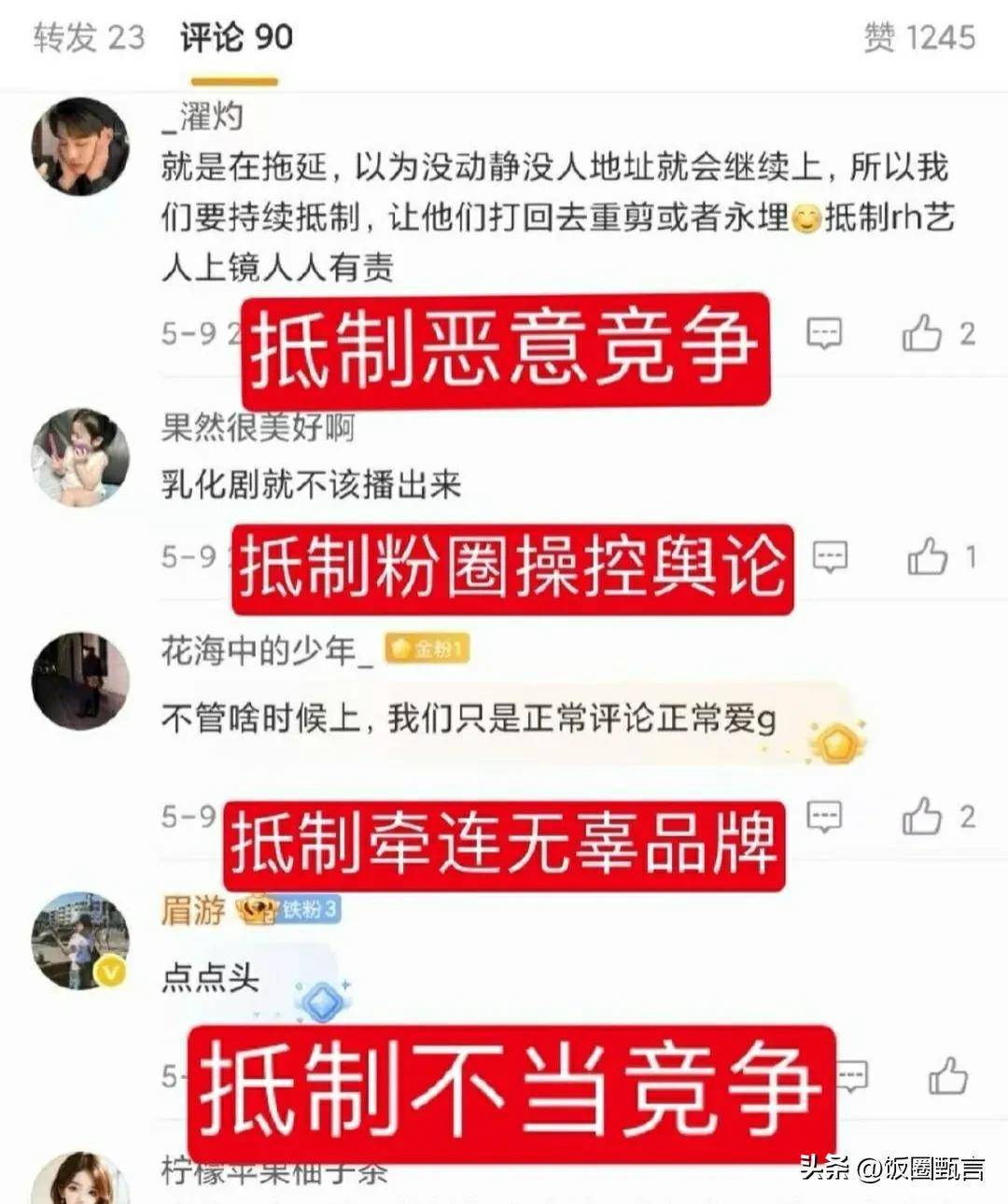Open the 赞 1245 likes tab
Viewport: 1008px width, 1204px height.
(919, 37)
